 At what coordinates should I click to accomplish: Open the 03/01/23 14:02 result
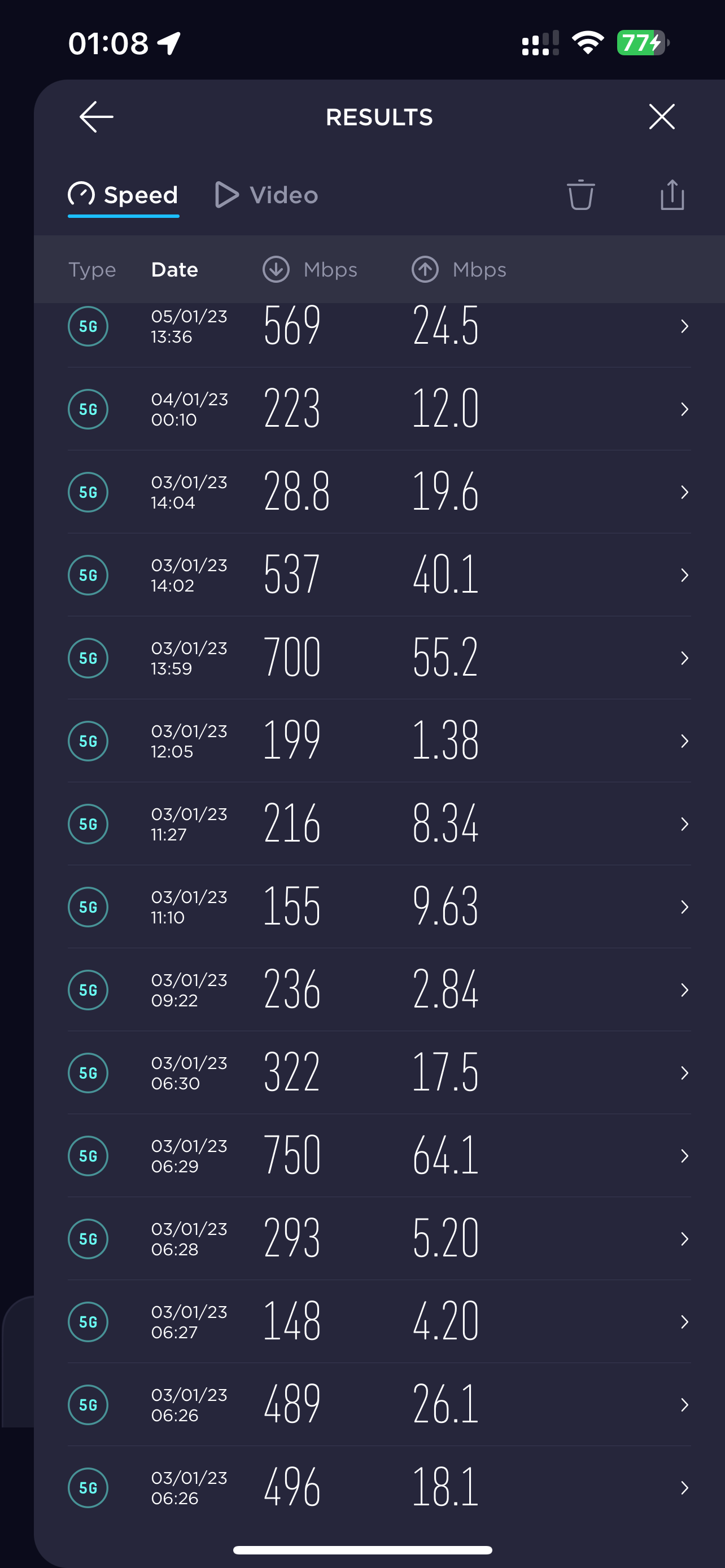[379, 575]
